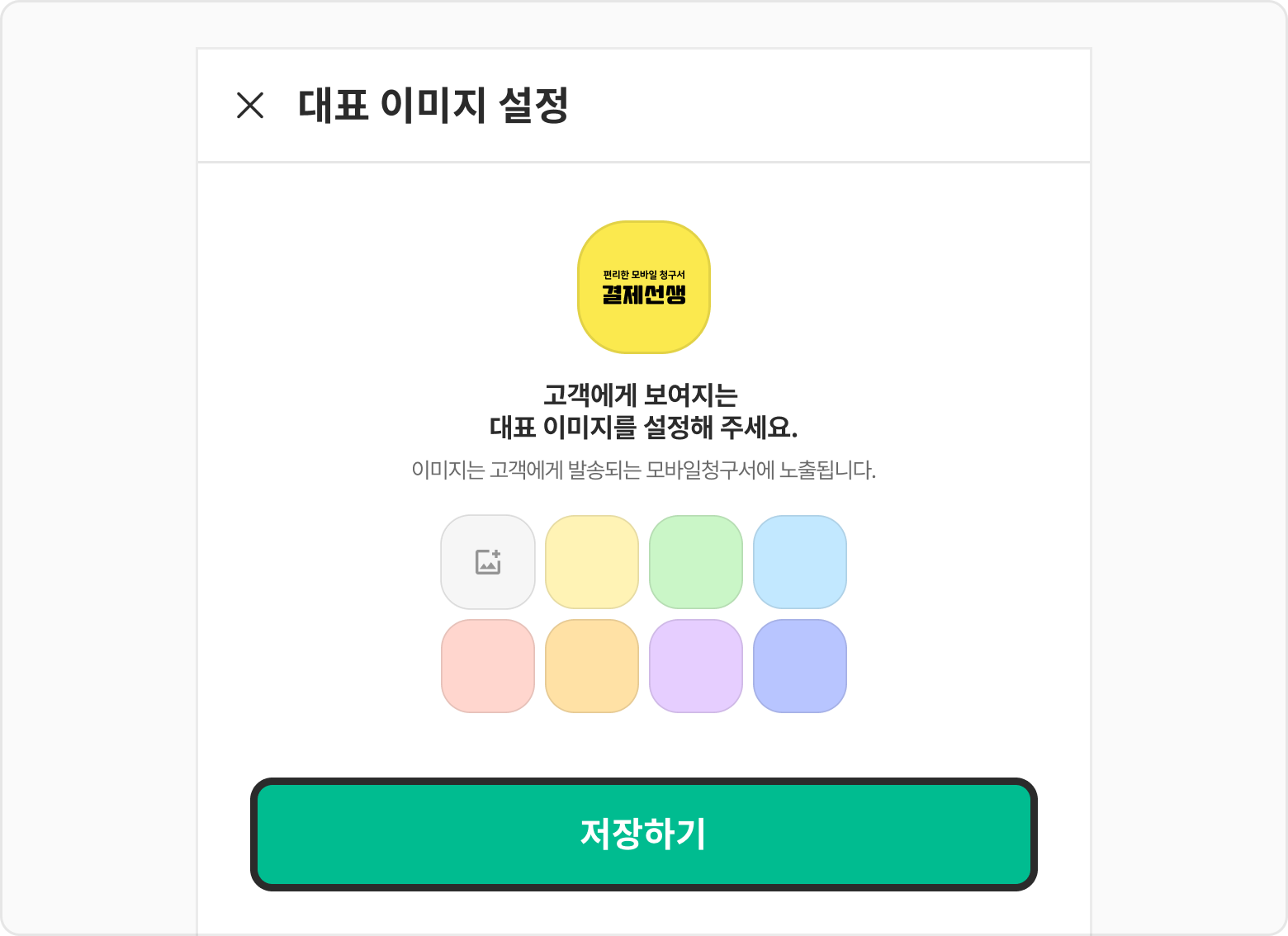Image resolution: width=1288 pixels, height=936 pixels.
Task: Select the light yellow color swatch
Action: (x=592, y=562)
